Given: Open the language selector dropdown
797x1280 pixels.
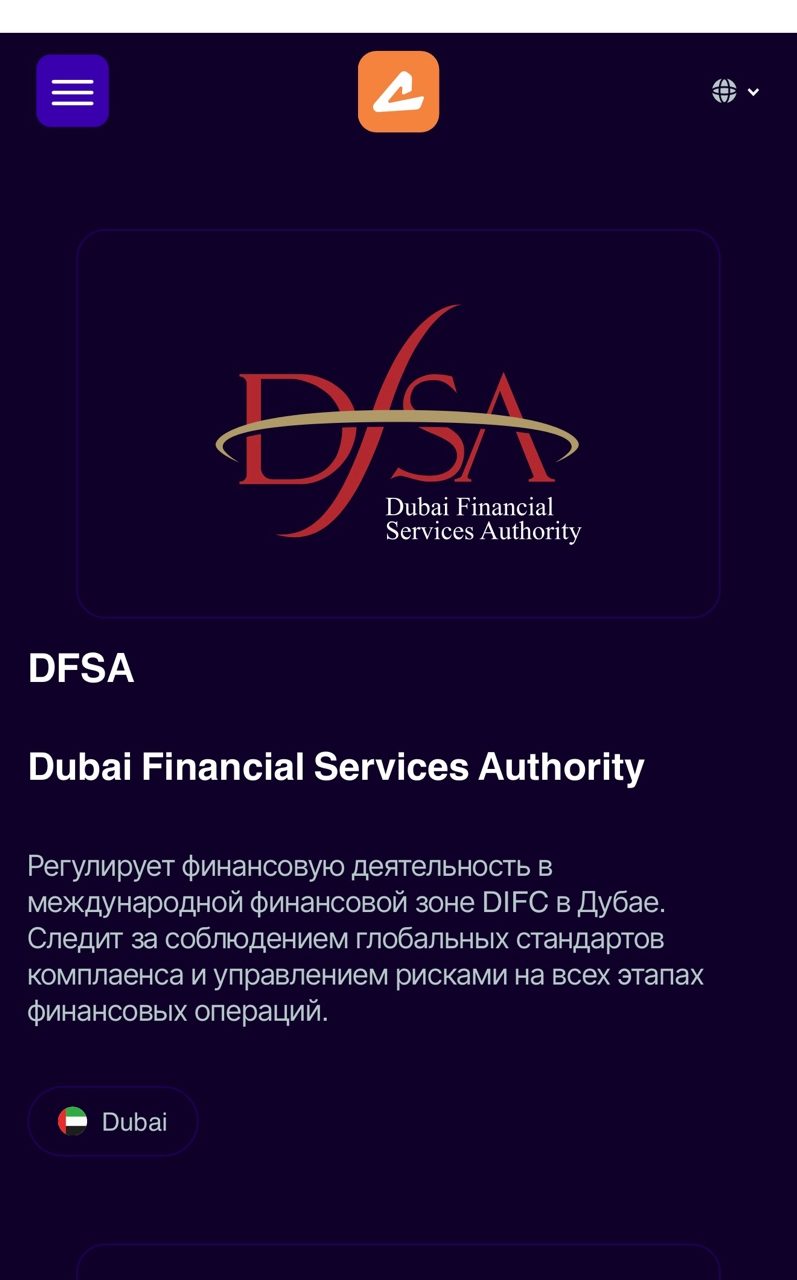Looking at the screenshot, I should pos(735,92).
